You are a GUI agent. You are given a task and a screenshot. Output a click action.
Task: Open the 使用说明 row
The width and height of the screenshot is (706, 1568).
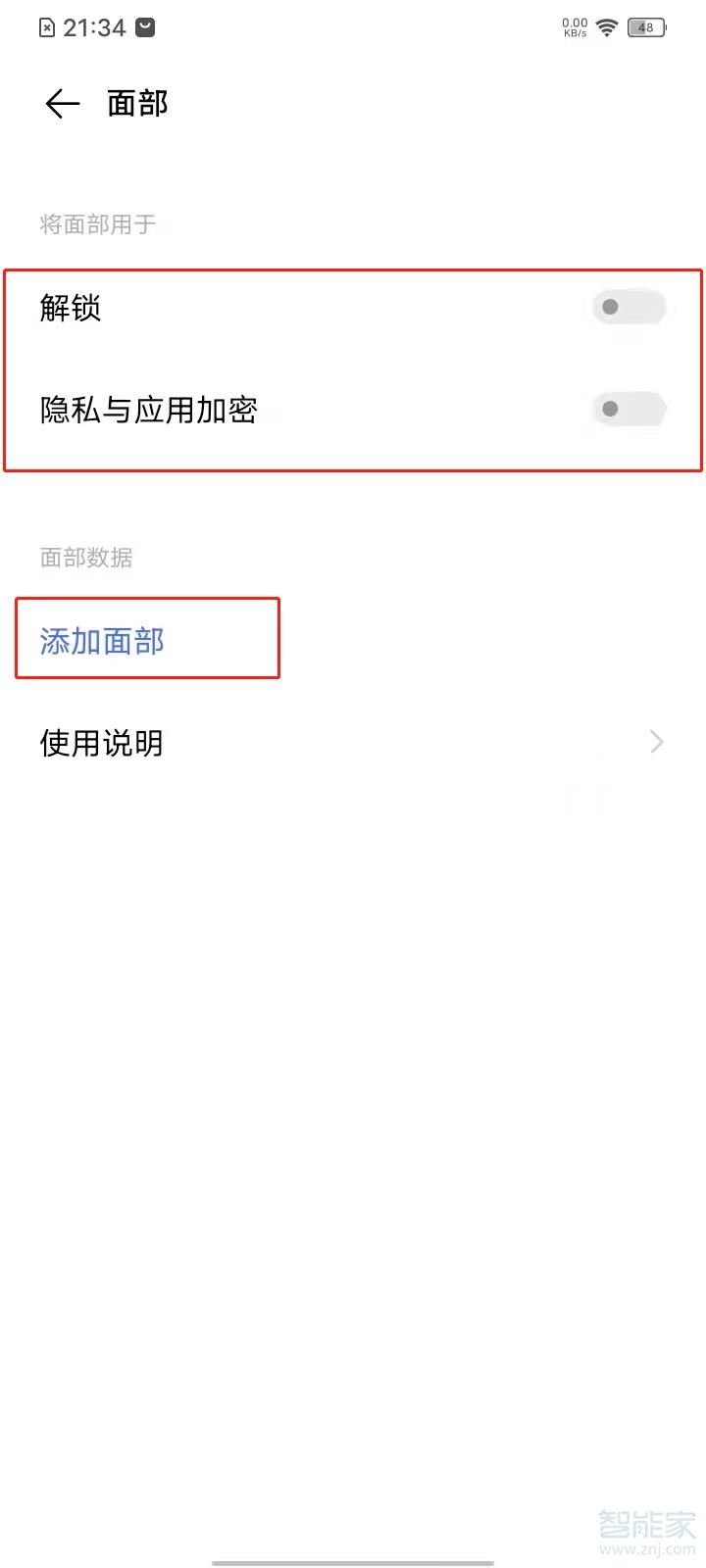click(x=353, y=743)
